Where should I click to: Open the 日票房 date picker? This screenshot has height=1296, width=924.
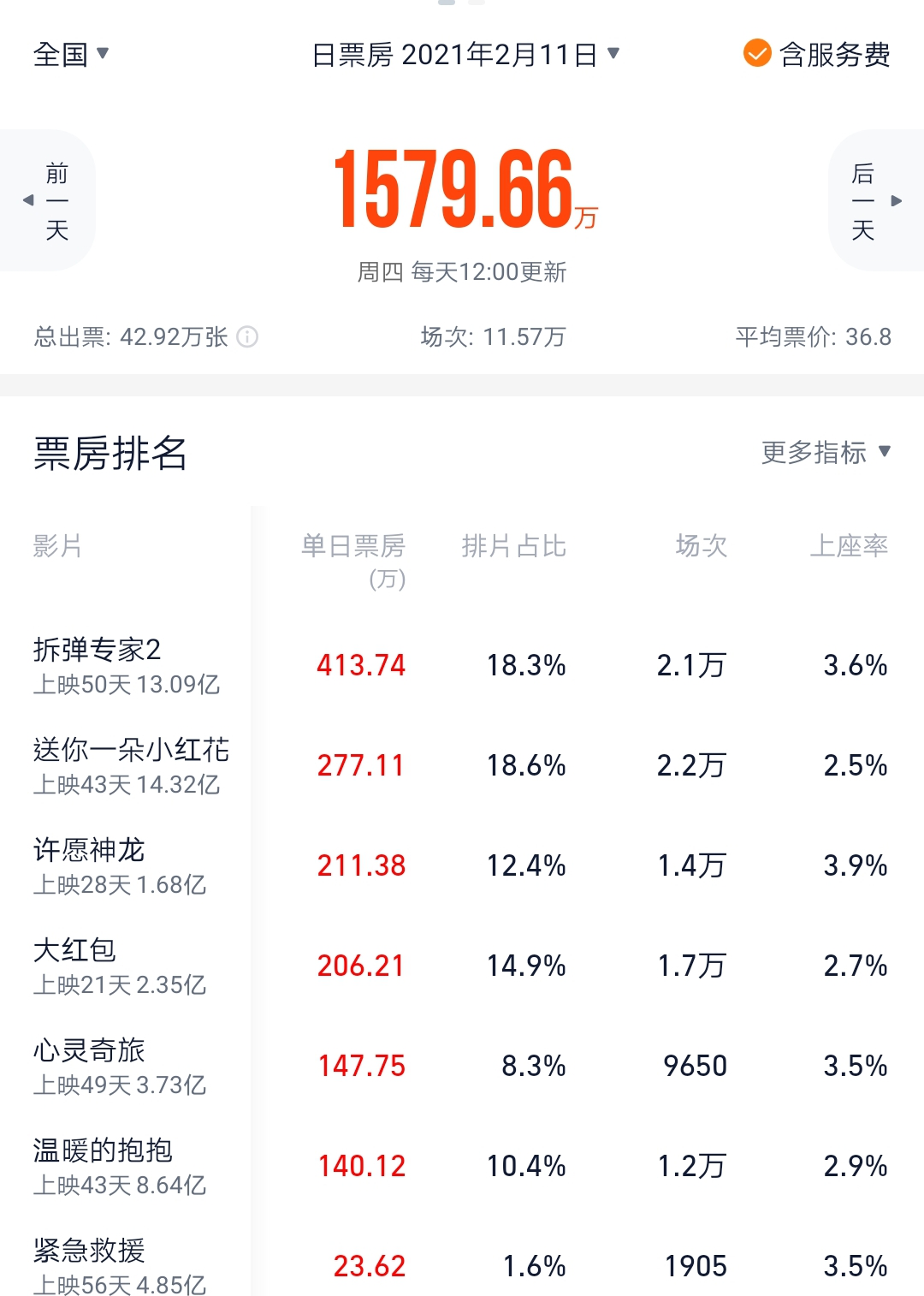(465, 55)
